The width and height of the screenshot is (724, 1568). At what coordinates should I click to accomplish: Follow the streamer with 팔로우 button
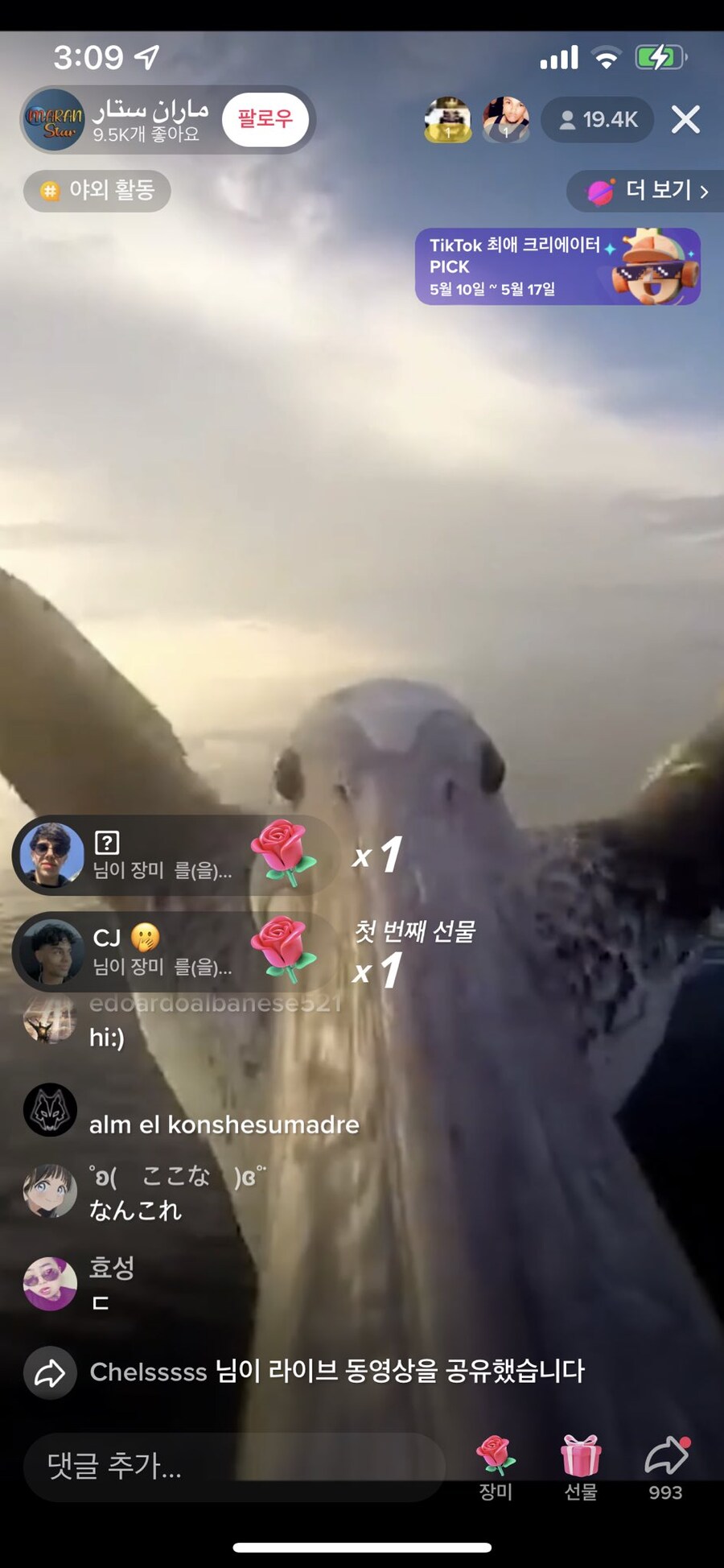tap(265, 119)
